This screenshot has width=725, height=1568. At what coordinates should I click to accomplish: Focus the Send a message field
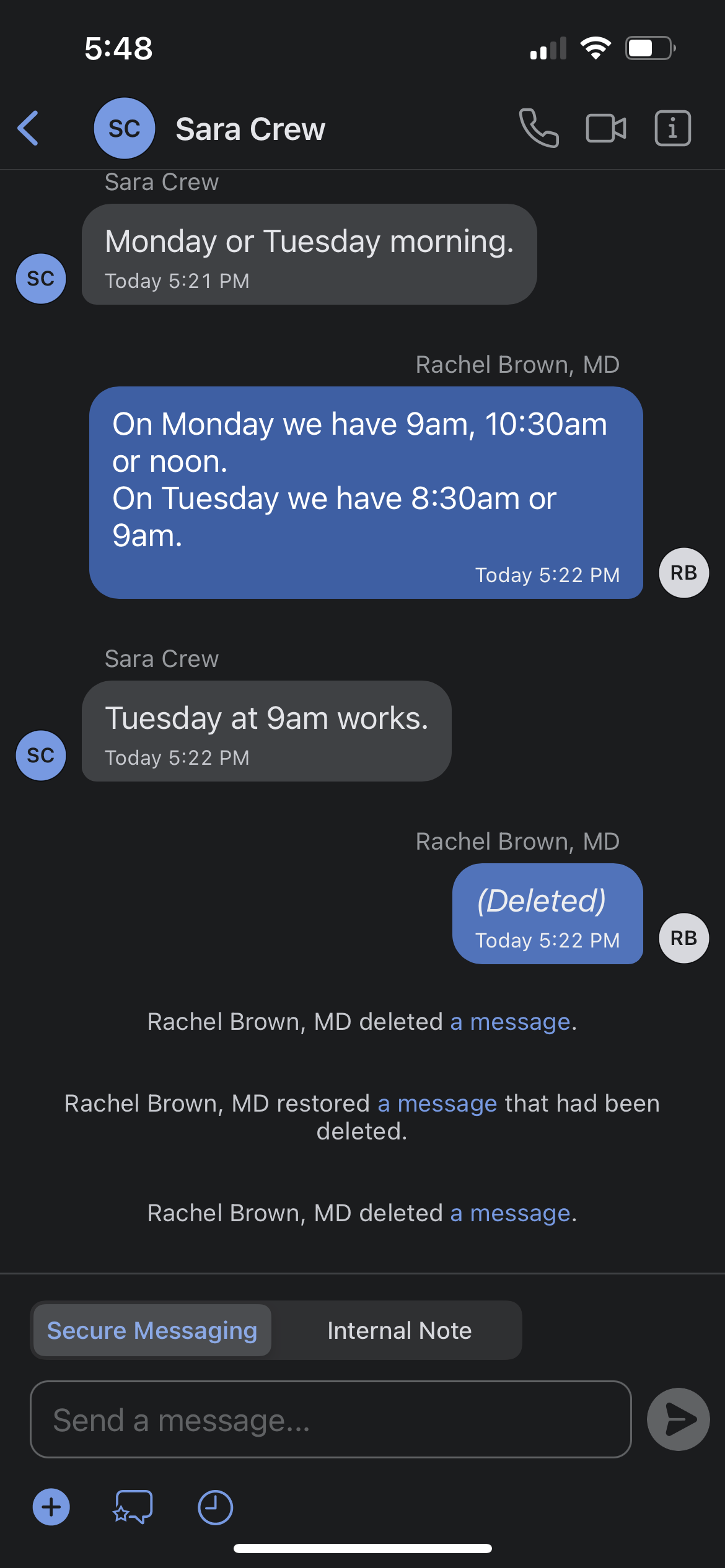tap(331, 1419)
